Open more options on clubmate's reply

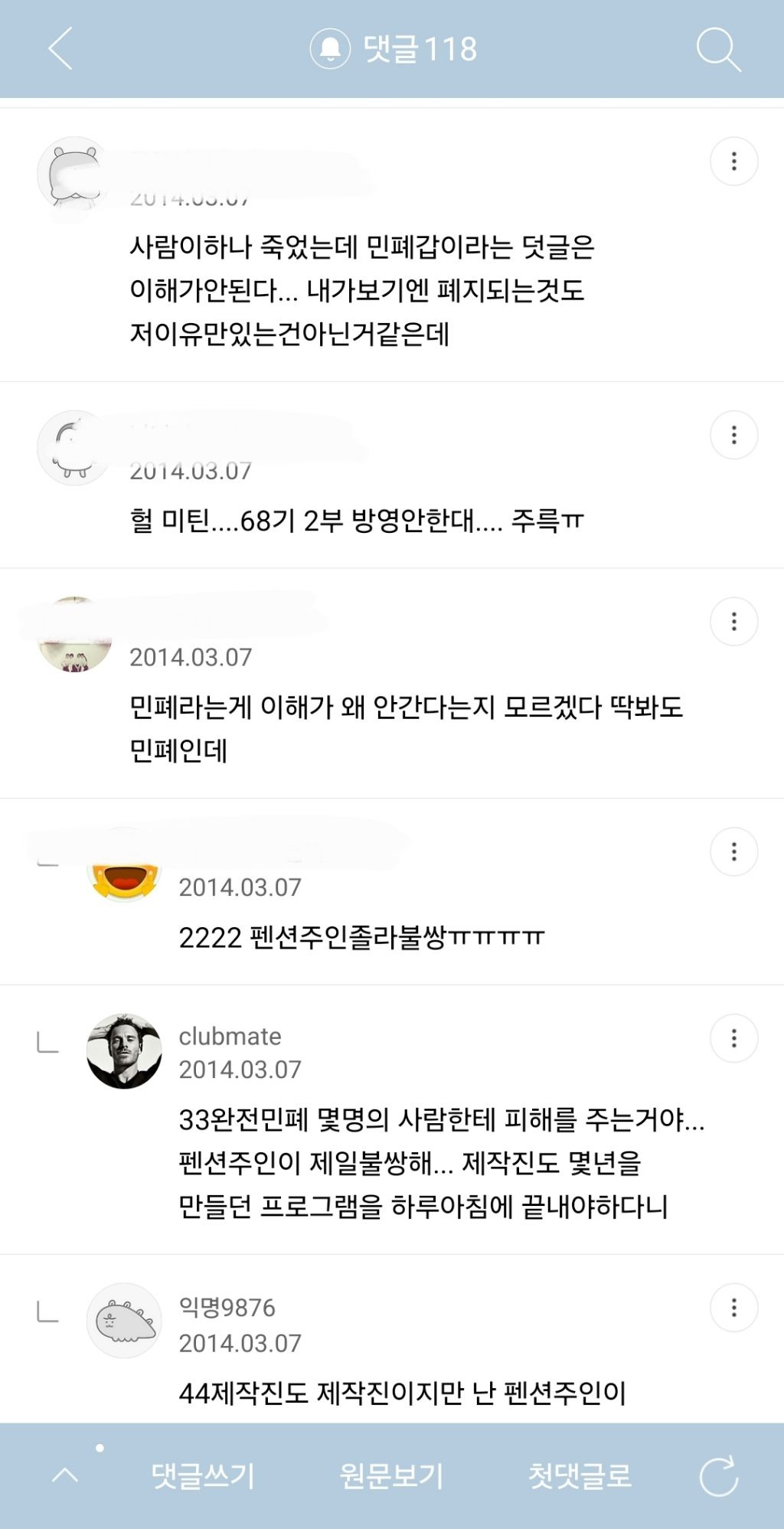click(733, 1038)
